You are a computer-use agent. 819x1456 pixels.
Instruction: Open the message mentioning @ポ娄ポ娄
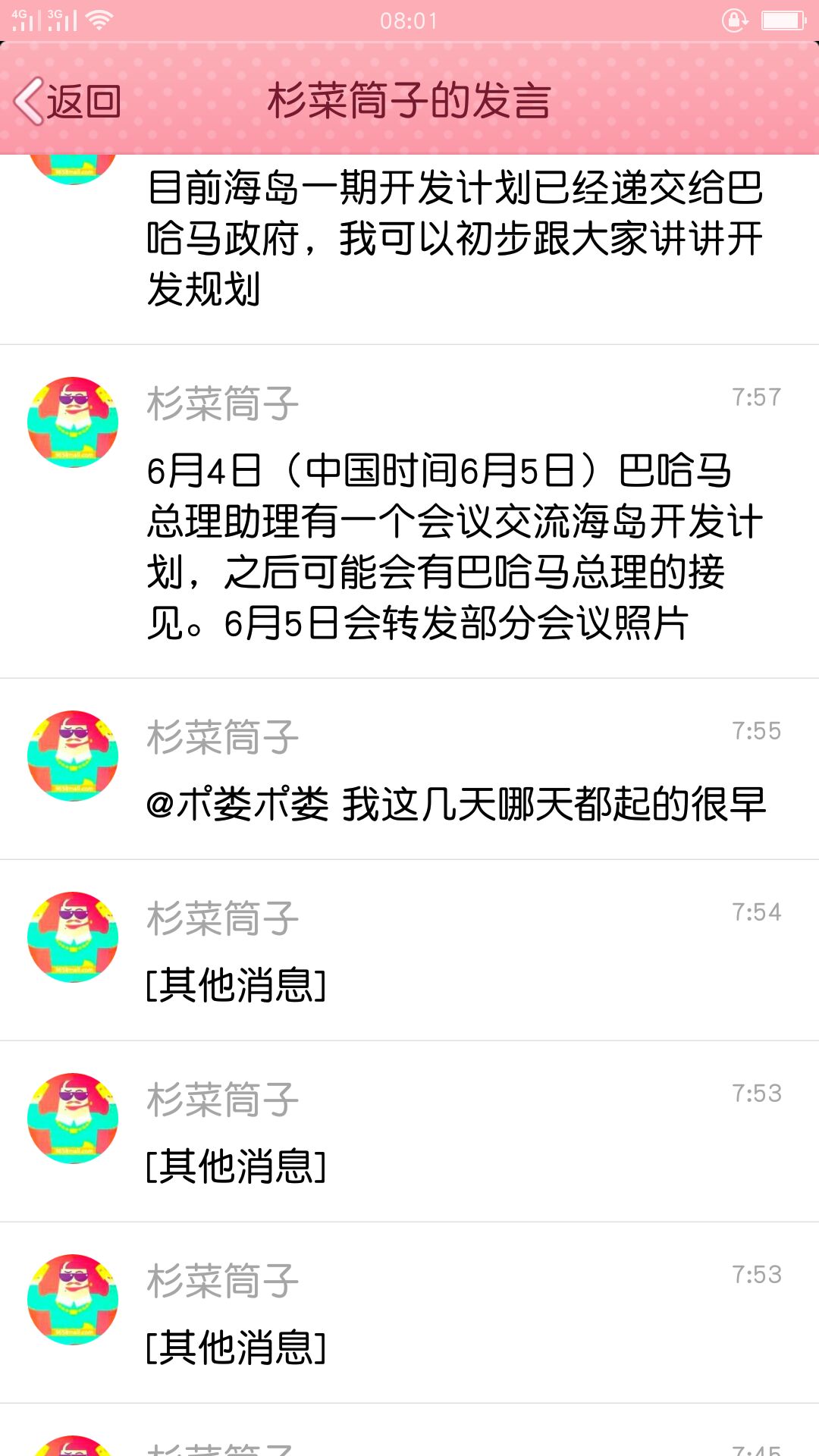coord(455,804)
